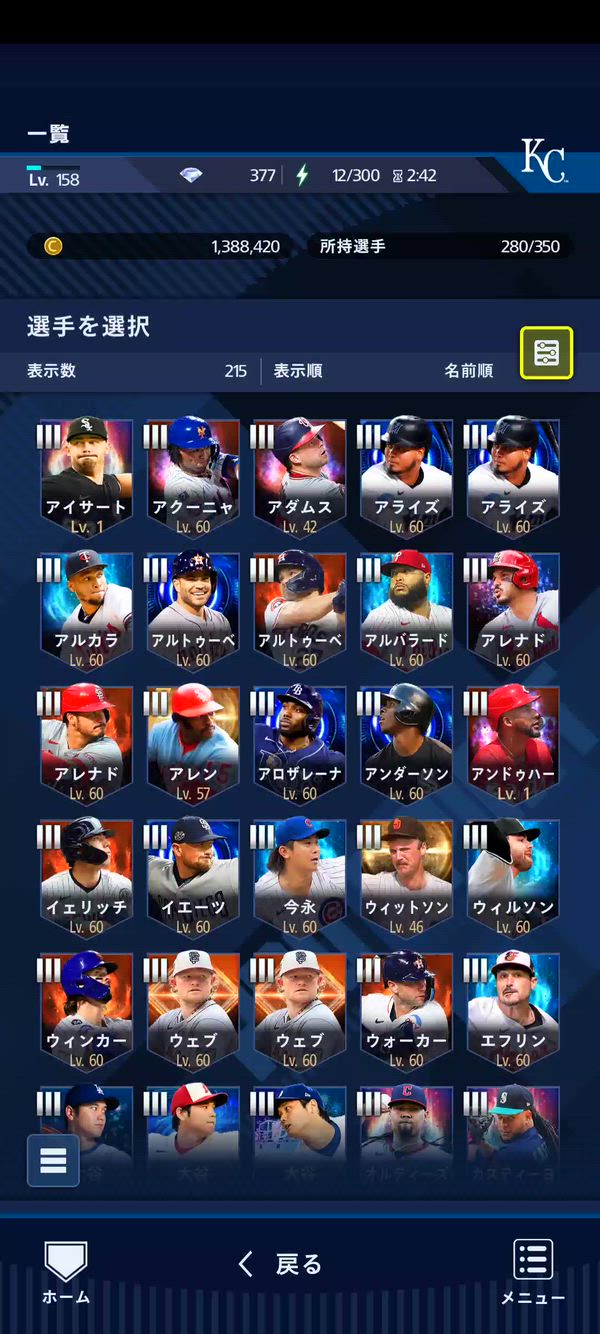
Task: View the ウォーカー player card
Action: 406,1011
